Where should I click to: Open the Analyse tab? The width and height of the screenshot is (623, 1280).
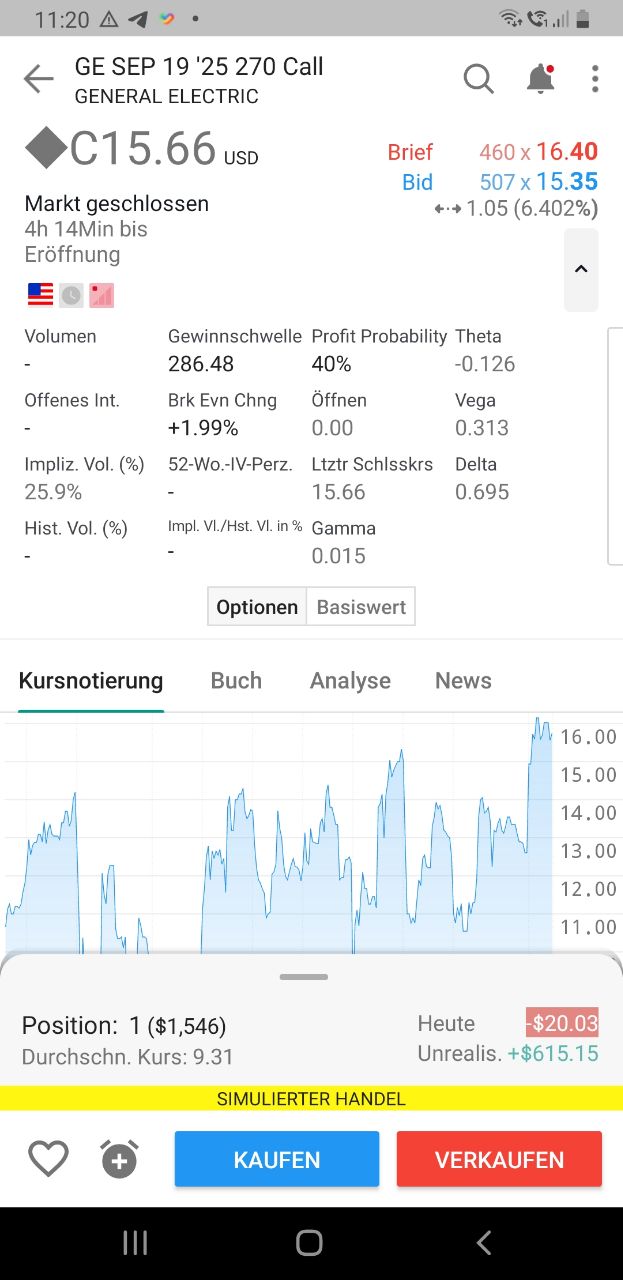[350, 681]
